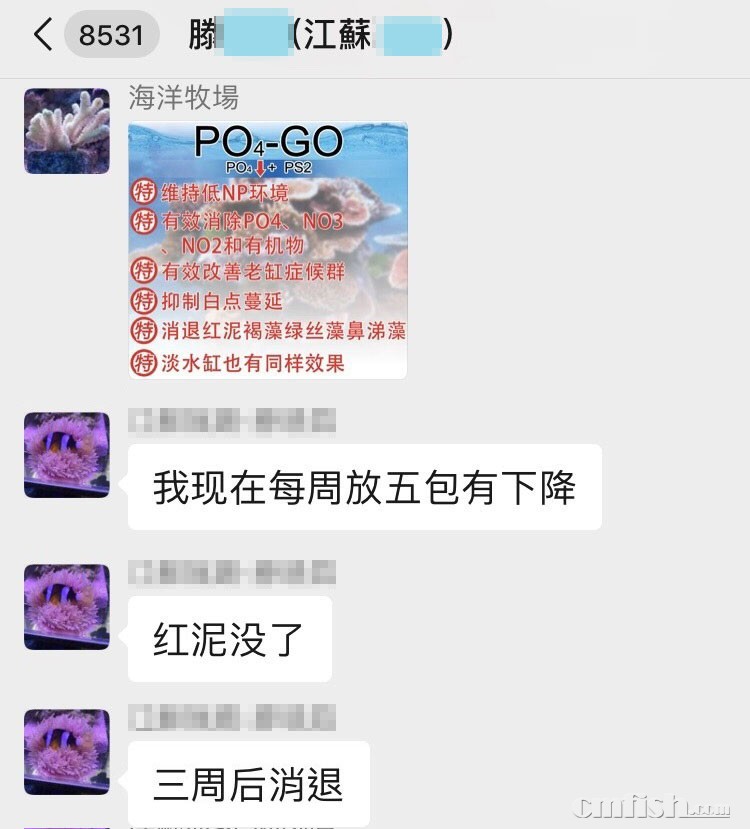Open 海洋牧場's coral avatar profile
750x829 pixels.
(x=66, y=131)
